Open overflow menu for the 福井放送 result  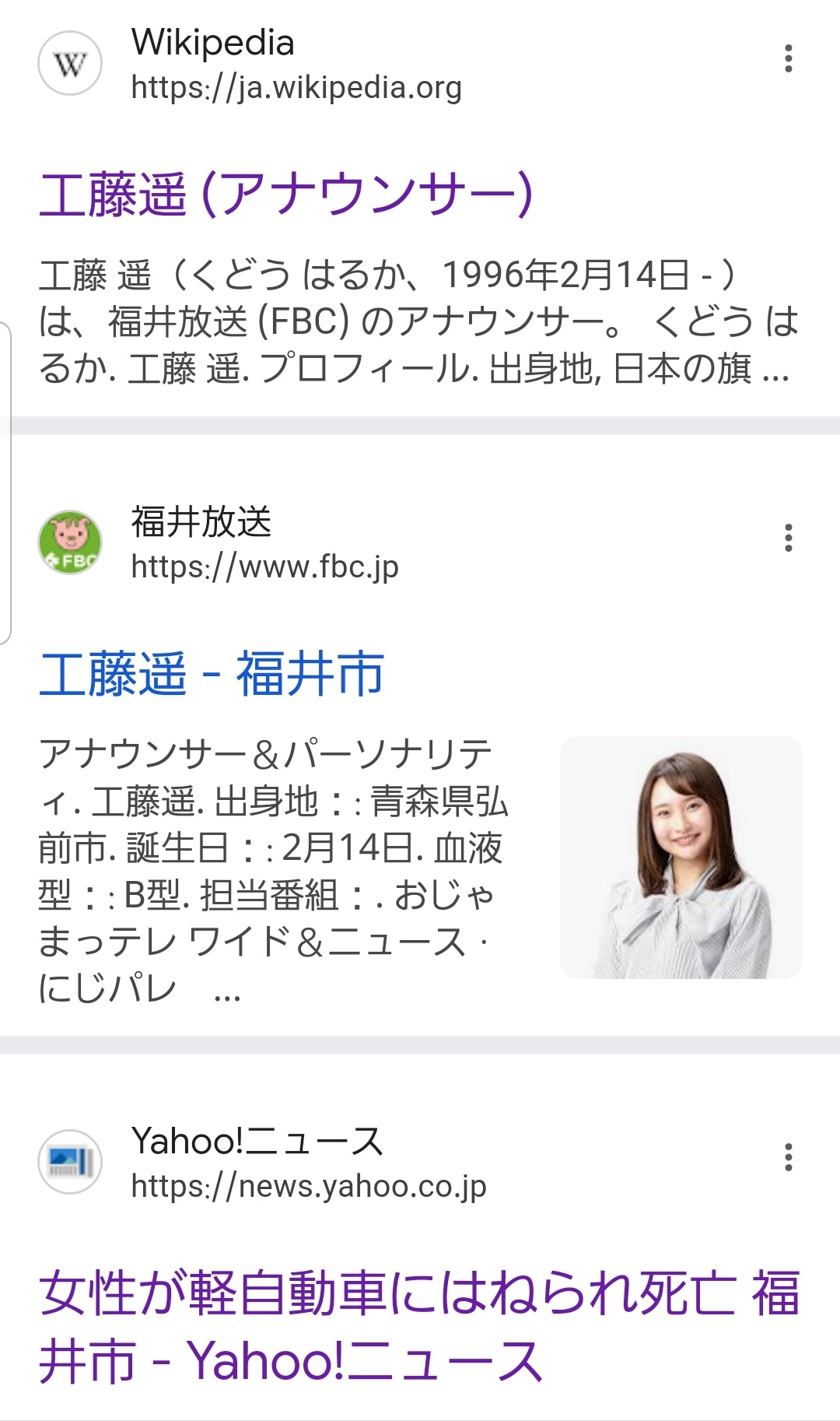(789, 538)
